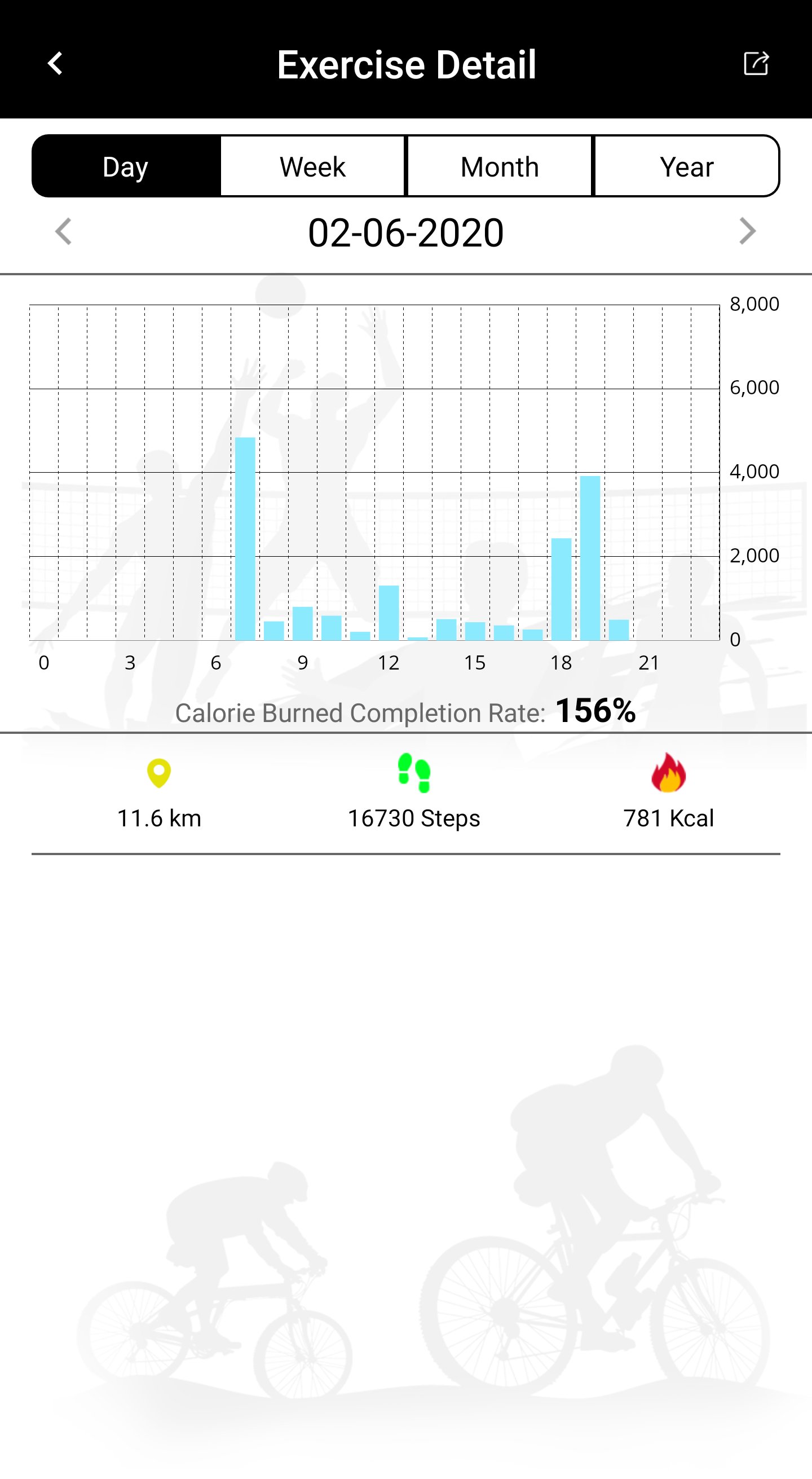Go back from Exercise Detail

click(55, 63)
